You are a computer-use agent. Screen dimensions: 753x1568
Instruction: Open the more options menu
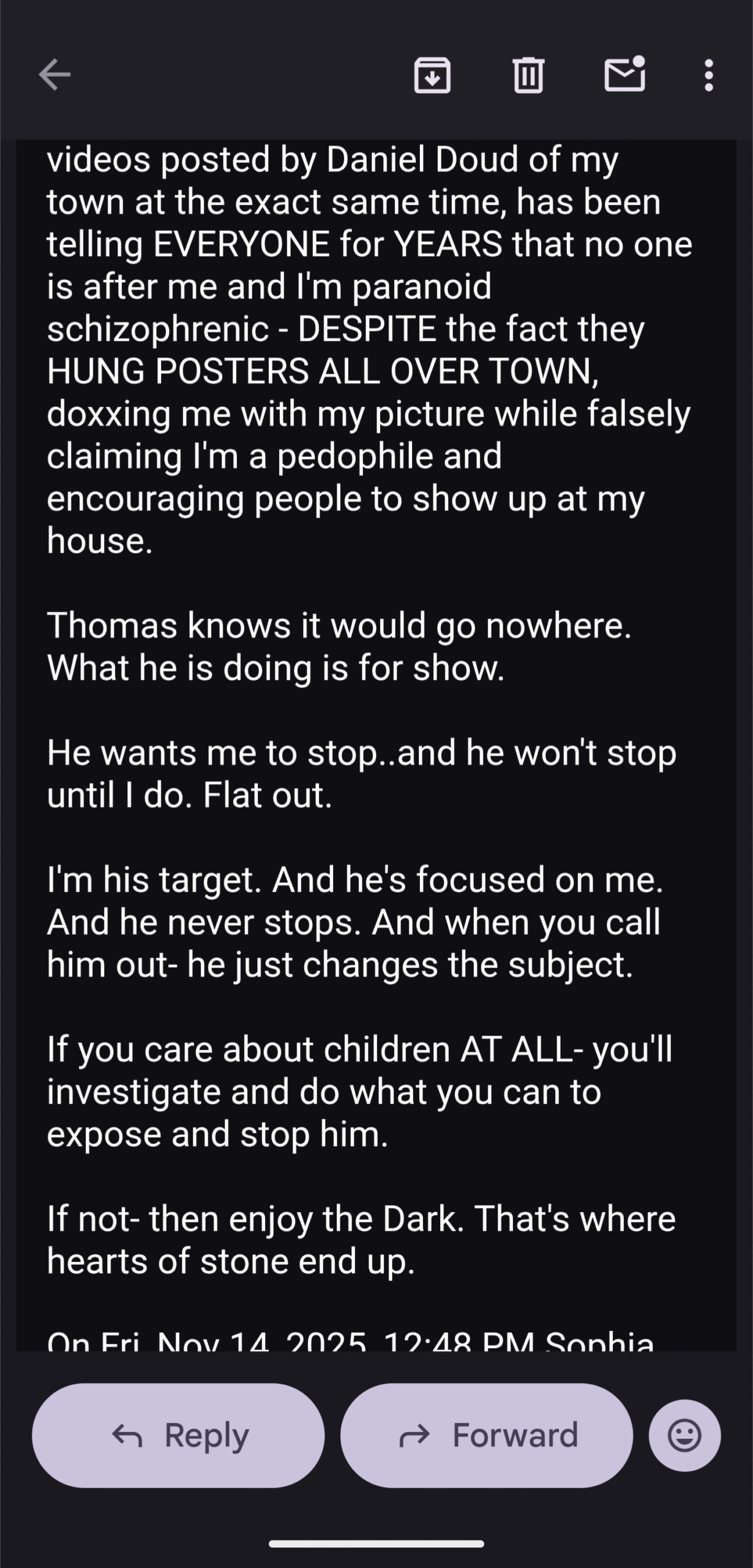pyautogui.click(x=708, y=75)
